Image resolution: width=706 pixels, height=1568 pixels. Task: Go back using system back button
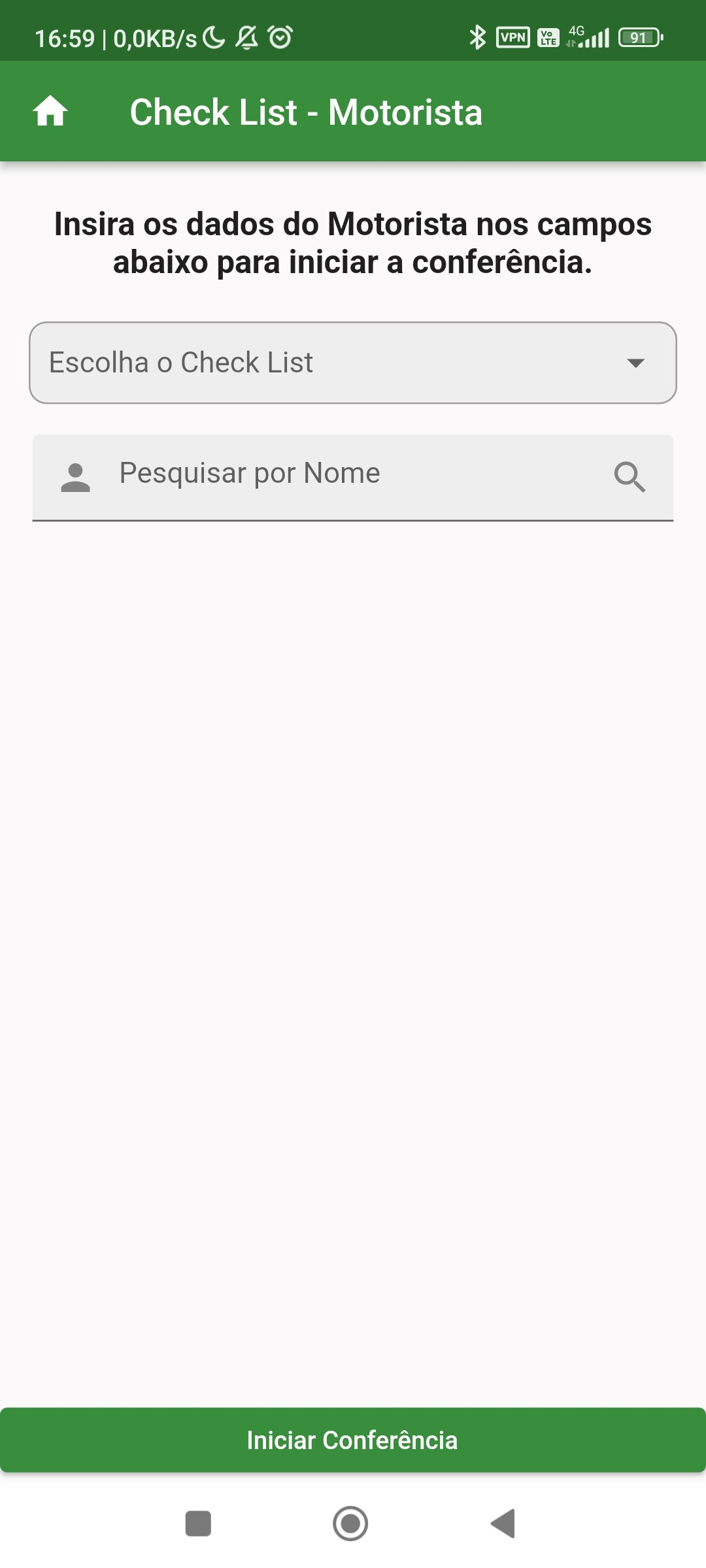click(x=503, y=1524)
